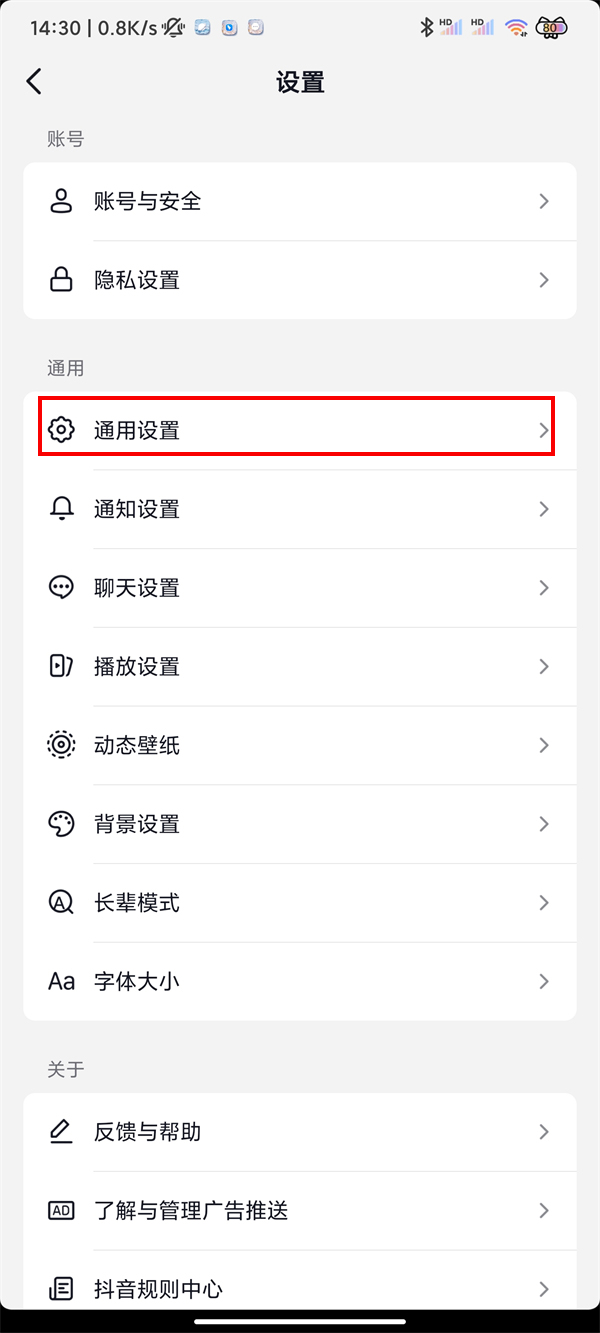Image resolution: width=600 pixels, height=1333 pixels.
Task: Open 隐私设置 row
Action: coord(299,280)
